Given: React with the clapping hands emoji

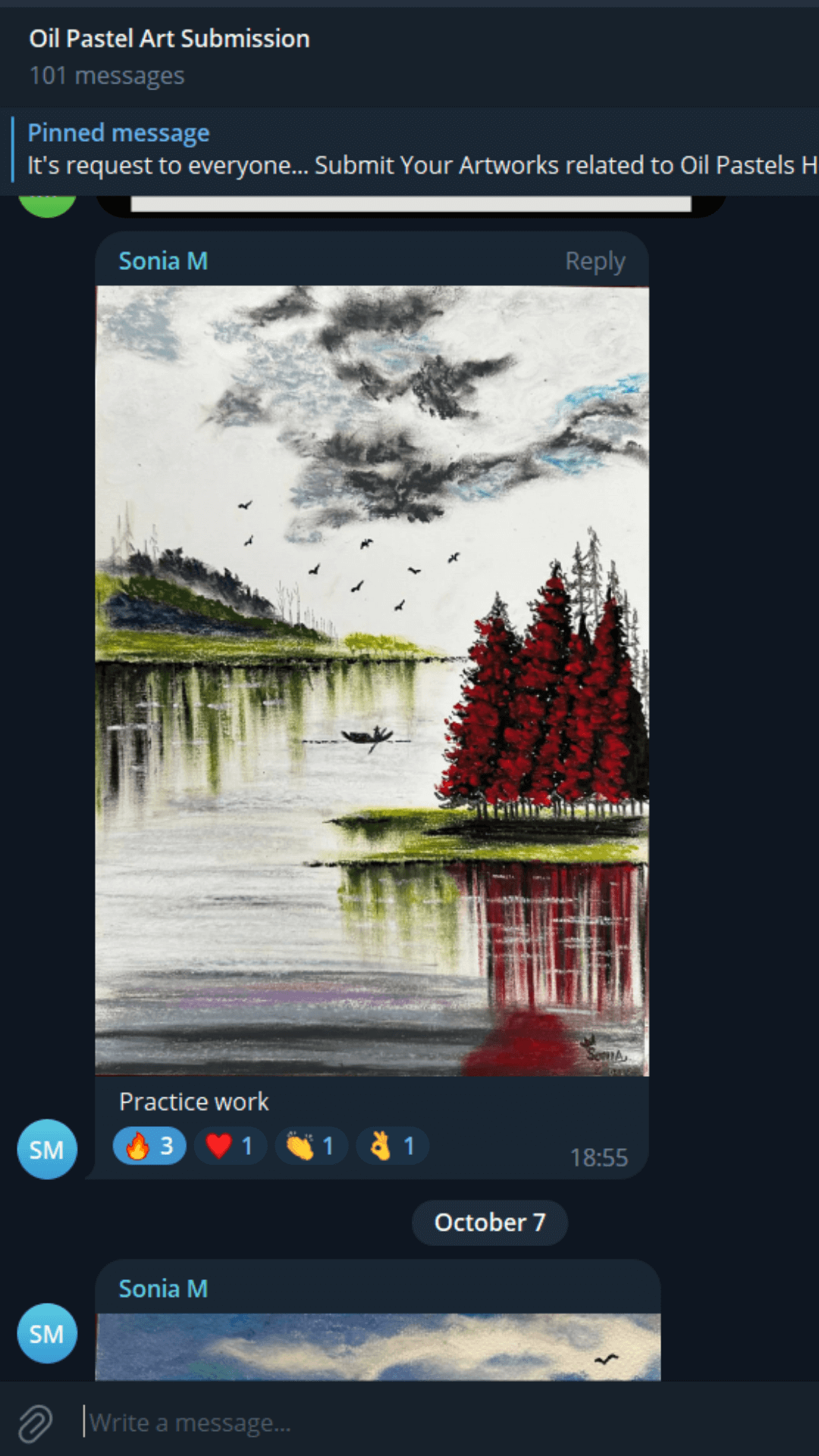Looking at the screenshot, I should tap(311, 1146).
